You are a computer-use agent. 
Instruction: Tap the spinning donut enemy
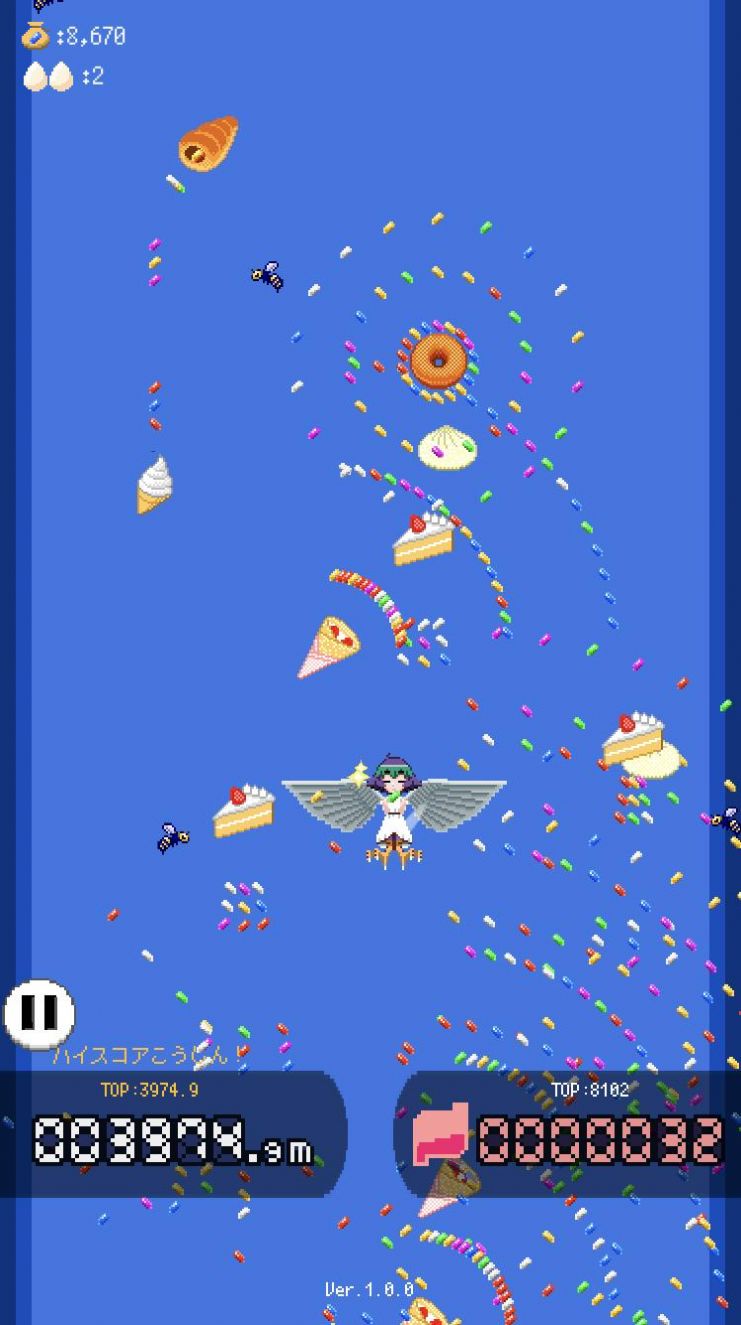(x=438, y=360)
